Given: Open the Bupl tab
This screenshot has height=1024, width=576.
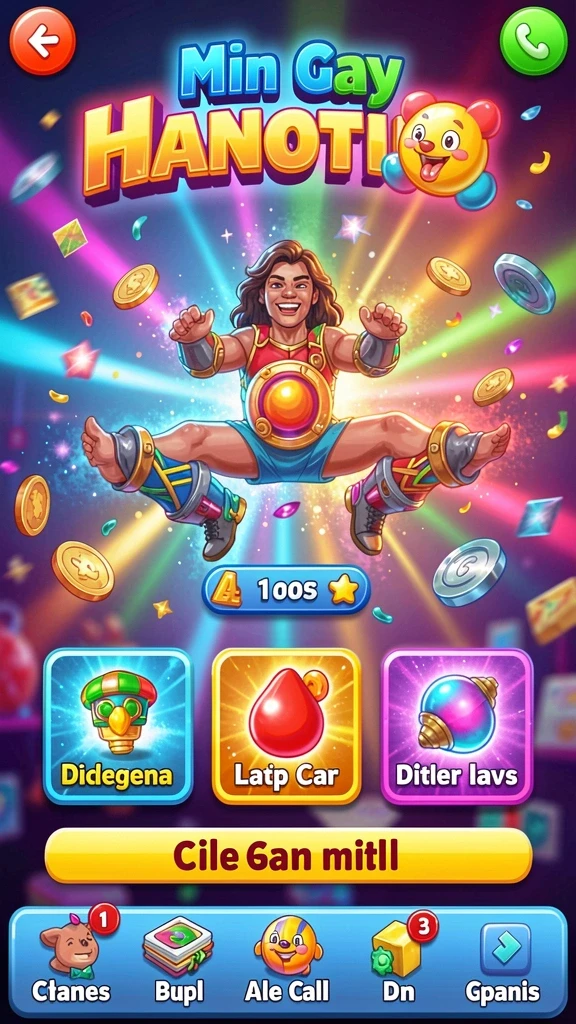Looking at the screenshot, I should coord(179,961).
